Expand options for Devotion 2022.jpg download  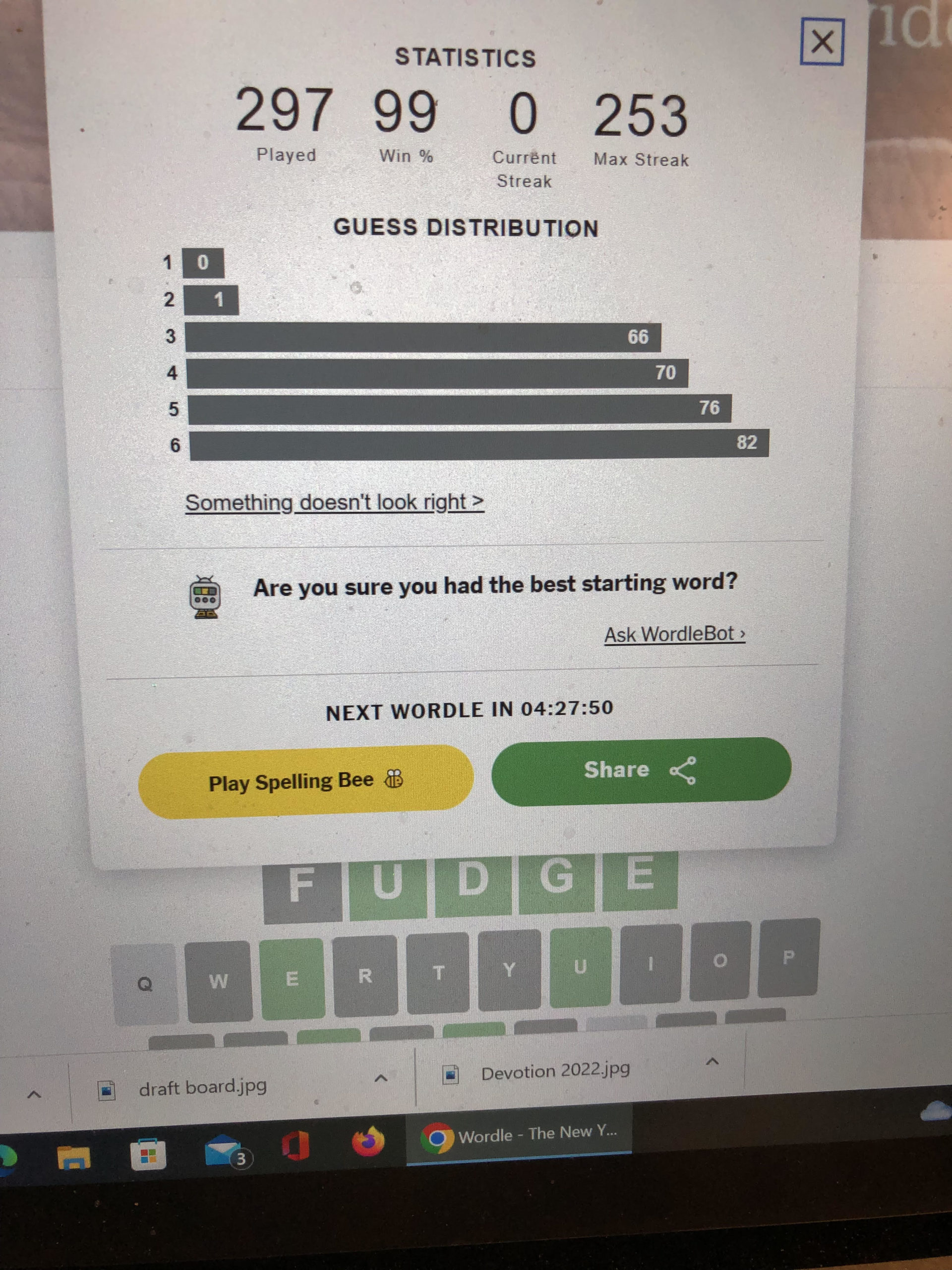point(712,1062)
